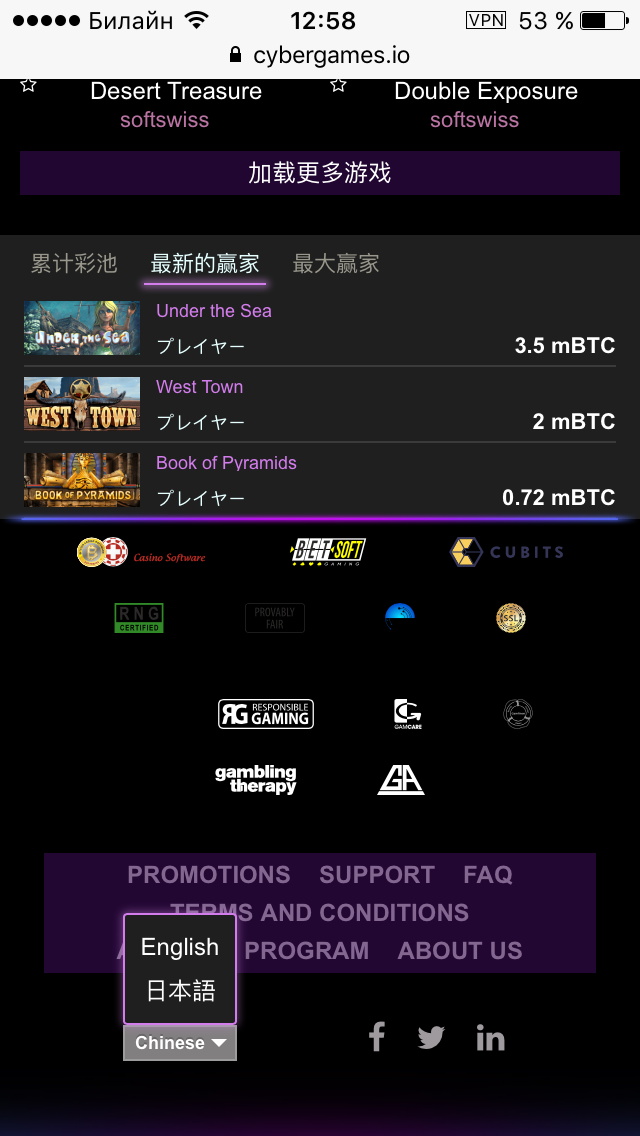The image size is (640, 1136).
Task: Open the West Town game link
Action: click(200, 387)
